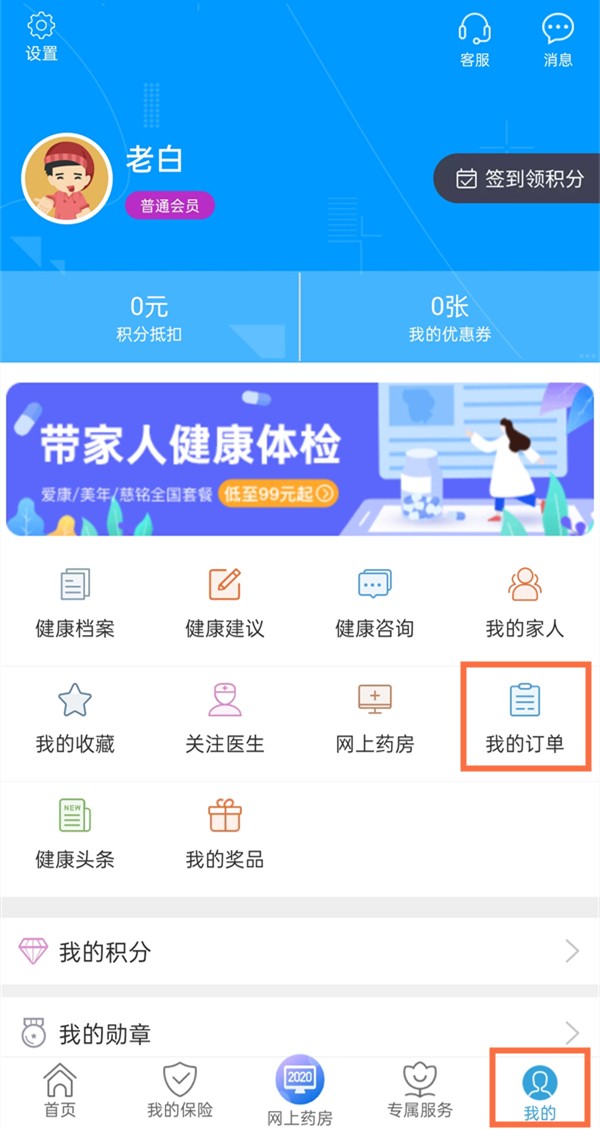Switch to the 首页 tab
The image size is (600, 1130).
coord(60,1090)
